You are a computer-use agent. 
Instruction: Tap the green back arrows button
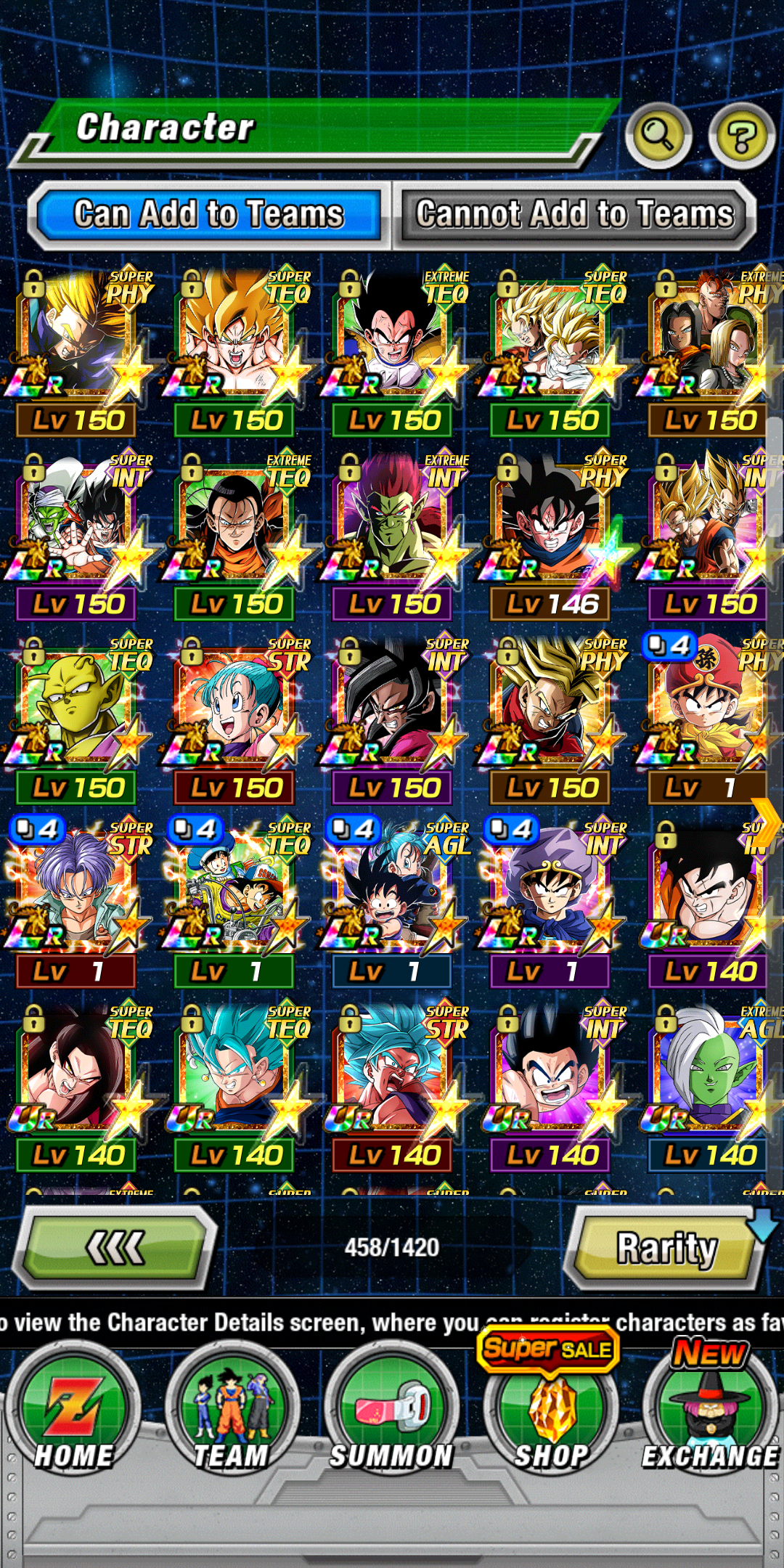[x=115, y=1248]
